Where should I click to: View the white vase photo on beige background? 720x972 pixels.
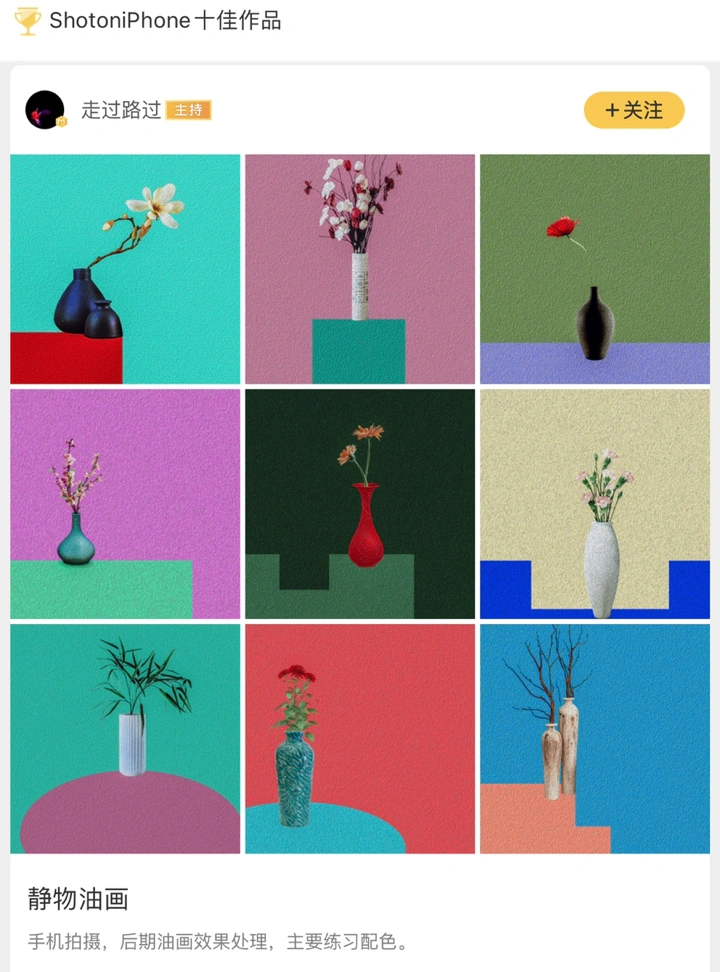click(x=595, y=504)
